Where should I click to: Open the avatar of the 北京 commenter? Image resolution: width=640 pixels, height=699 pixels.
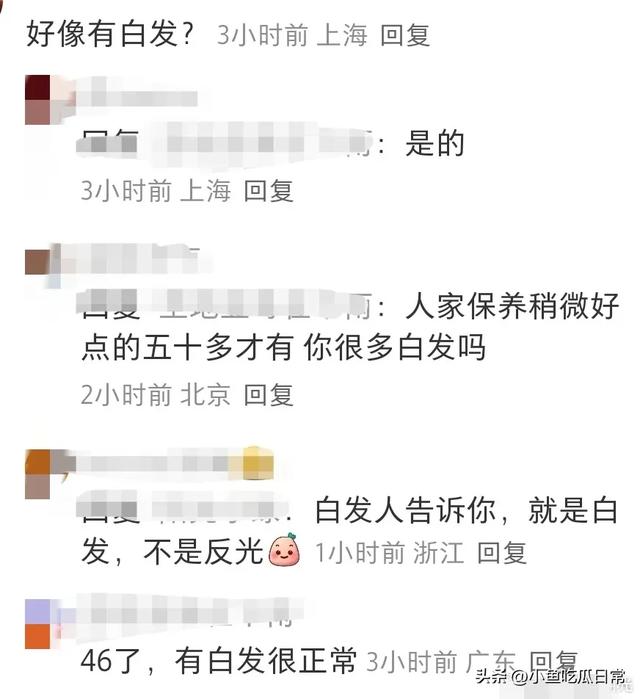pyautogui.click(x=38, y=262)
